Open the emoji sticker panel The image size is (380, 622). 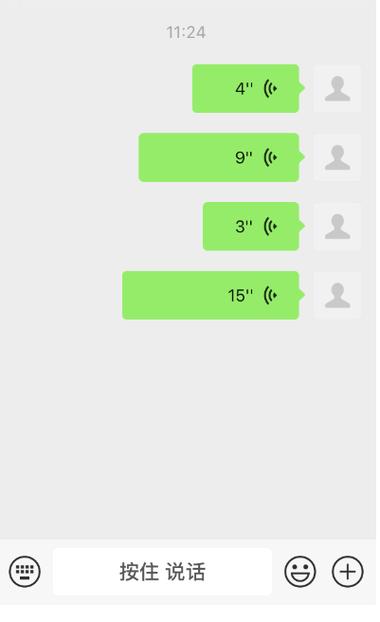[x=300, y=571]
